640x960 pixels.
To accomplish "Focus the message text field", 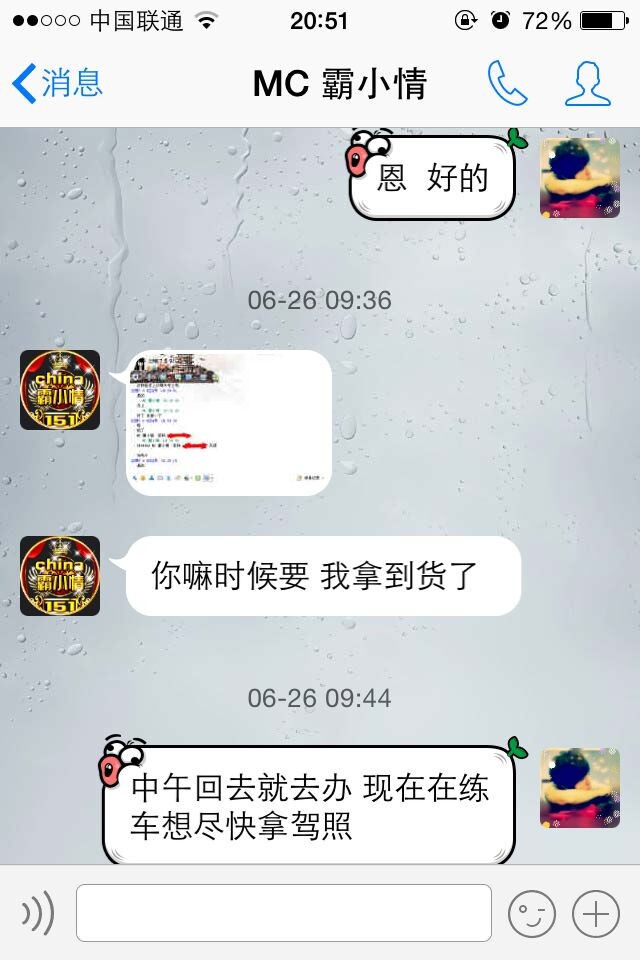I will [284, 912].
